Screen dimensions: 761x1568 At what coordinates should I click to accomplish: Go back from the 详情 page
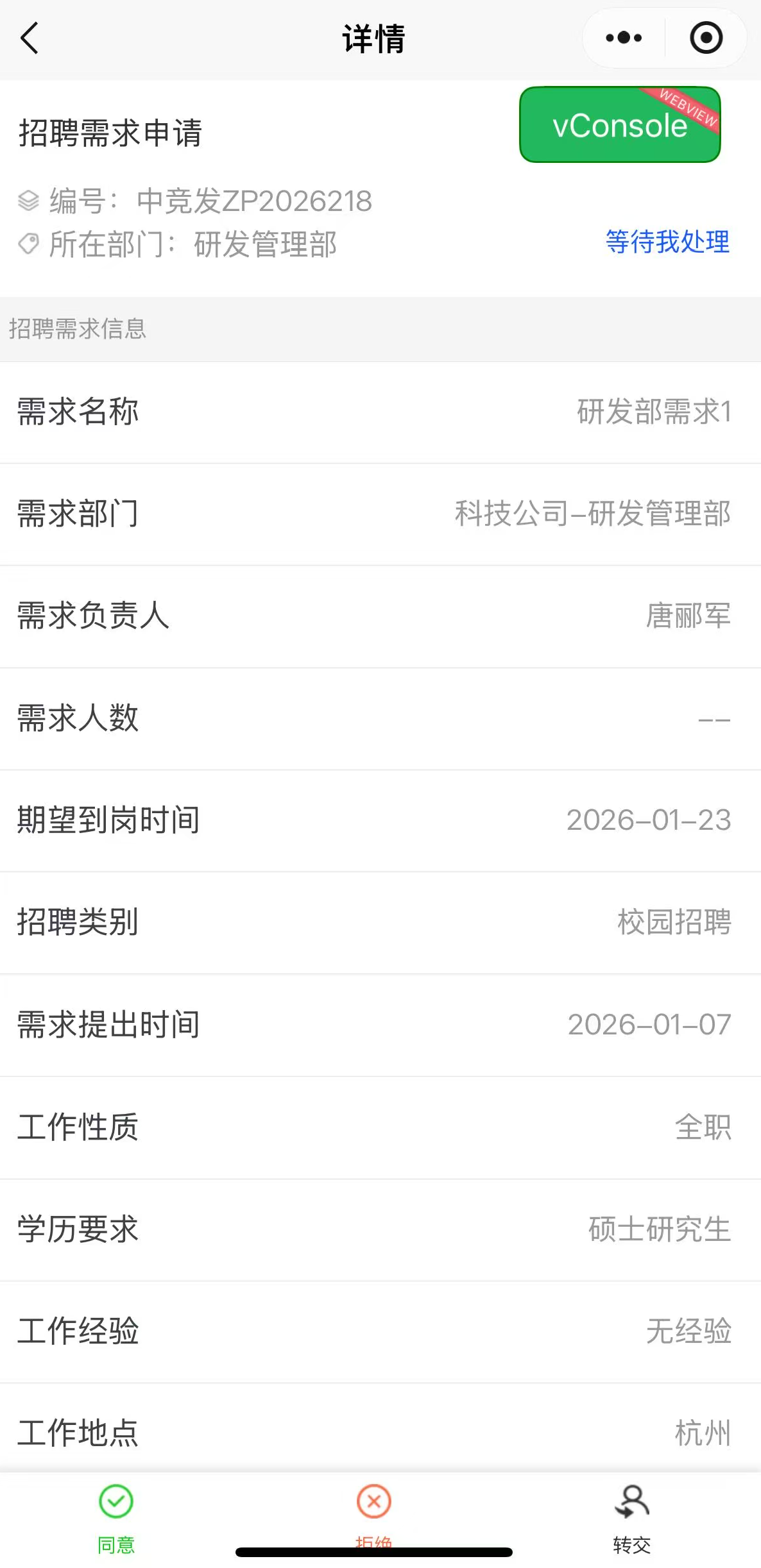point(30,38)
